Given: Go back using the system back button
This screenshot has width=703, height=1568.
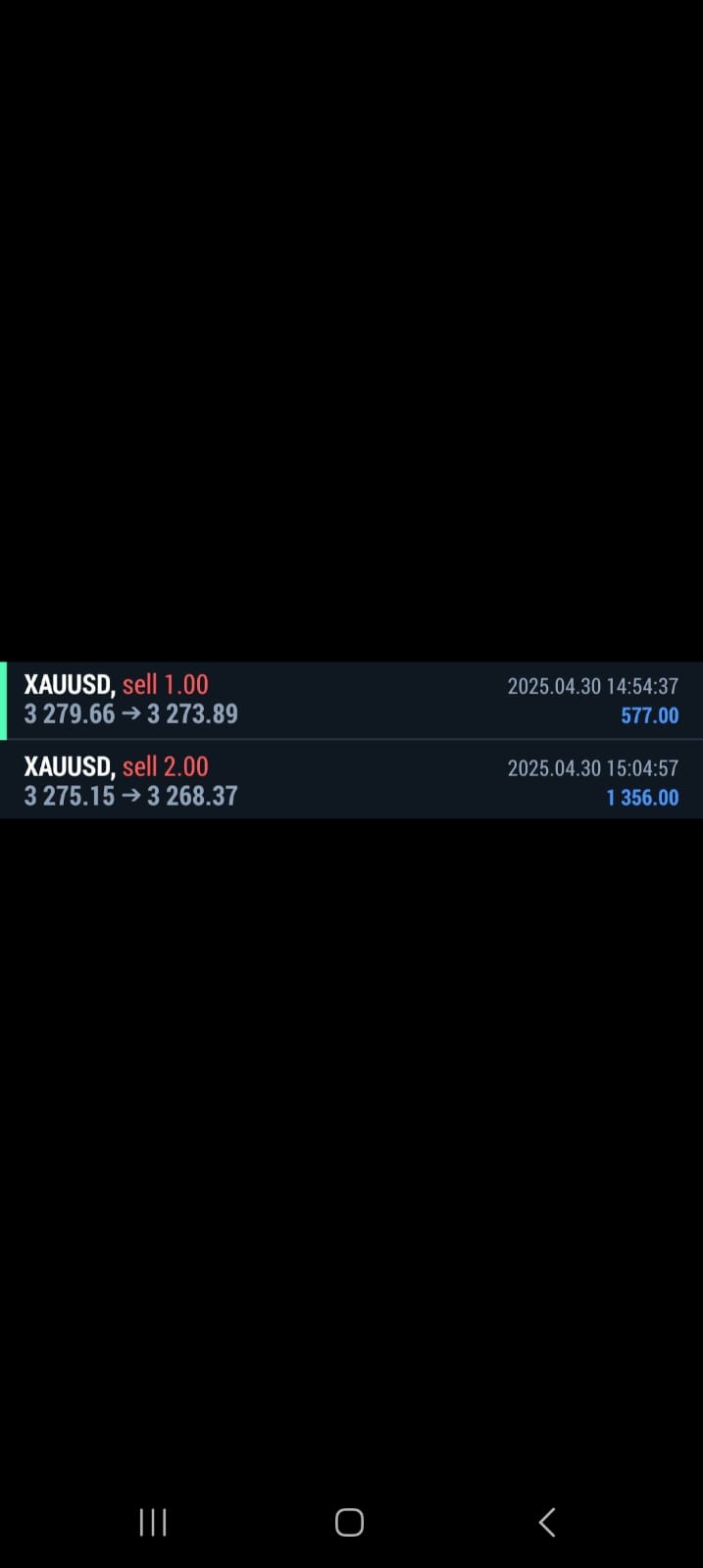Looking at the screenshot, I should coord(547,1522).
